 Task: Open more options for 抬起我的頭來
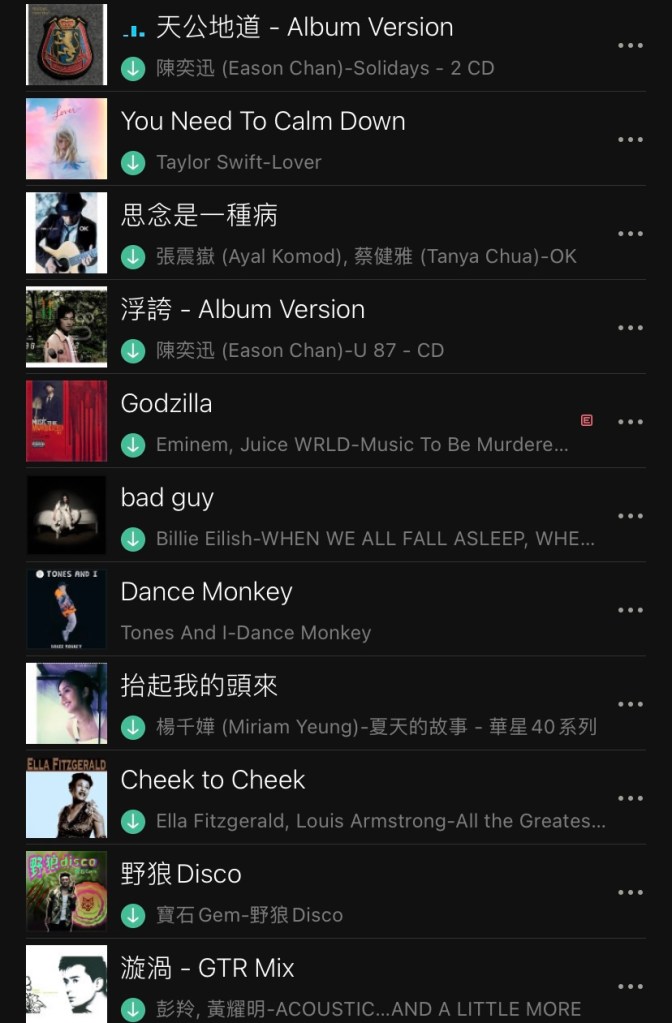pos(630,704)
